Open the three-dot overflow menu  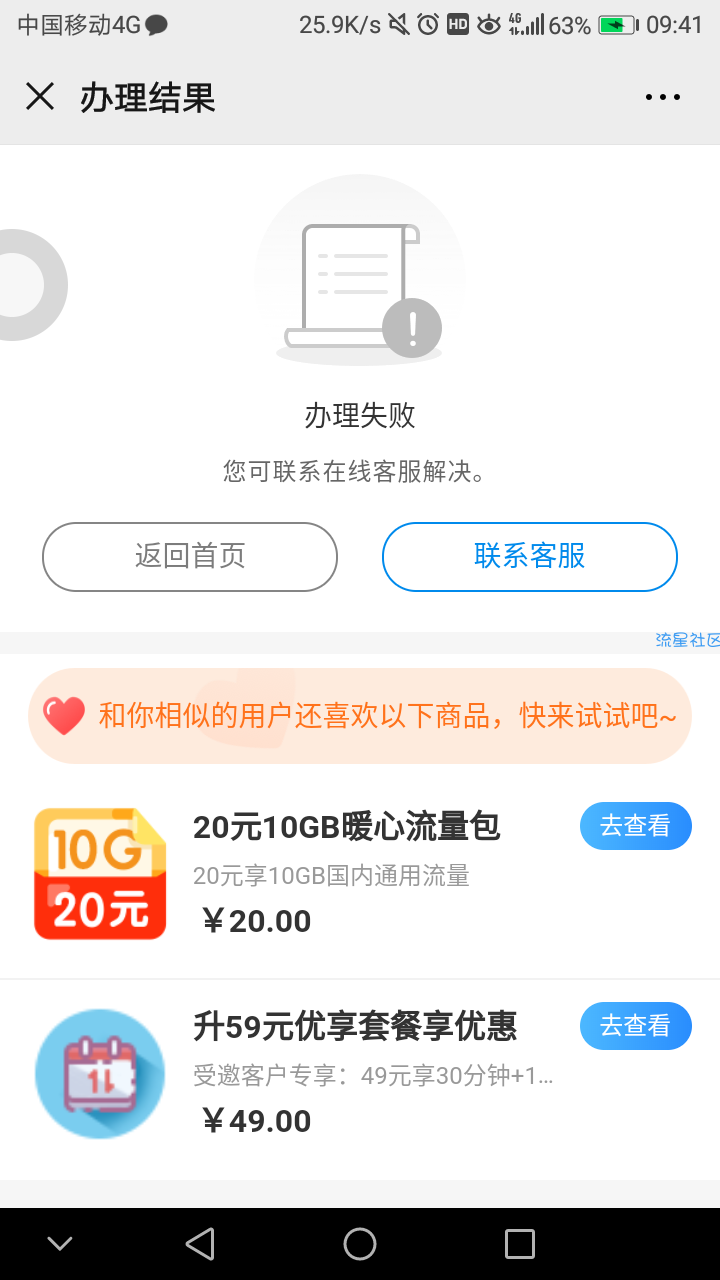coord(662,97)
